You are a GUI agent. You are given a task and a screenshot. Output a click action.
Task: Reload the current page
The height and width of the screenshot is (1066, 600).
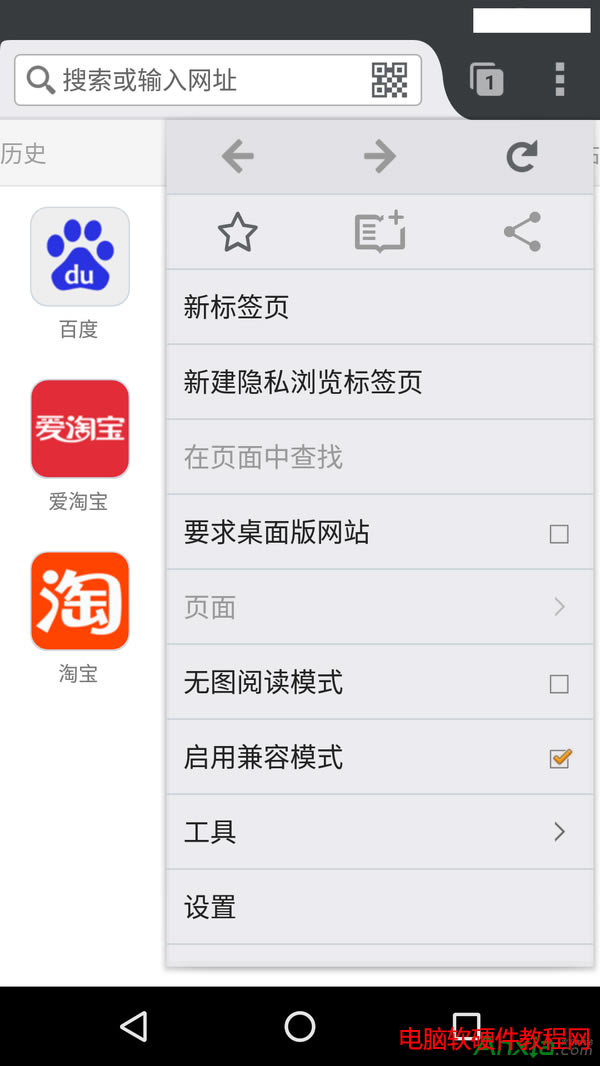[522, 156]
